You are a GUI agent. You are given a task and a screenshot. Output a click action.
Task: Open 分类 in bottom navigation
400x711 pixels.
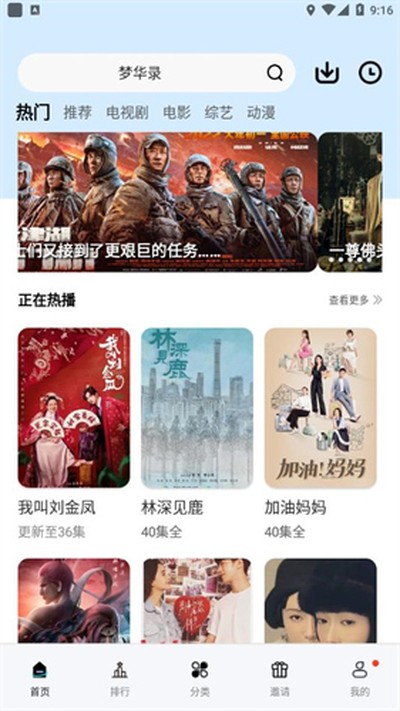[200, 678]
